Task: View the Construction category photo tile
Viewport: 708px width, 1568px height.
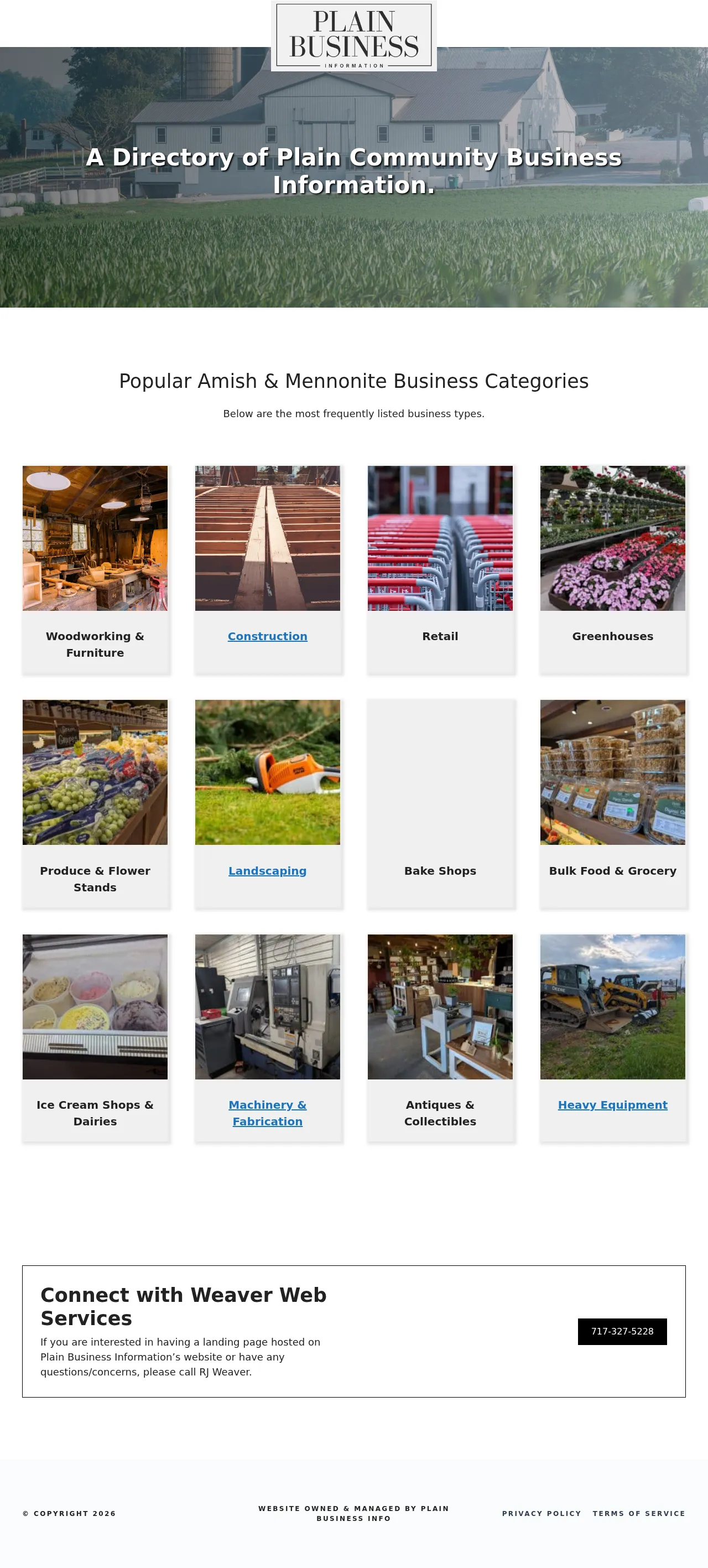Action: pos(267,538)
